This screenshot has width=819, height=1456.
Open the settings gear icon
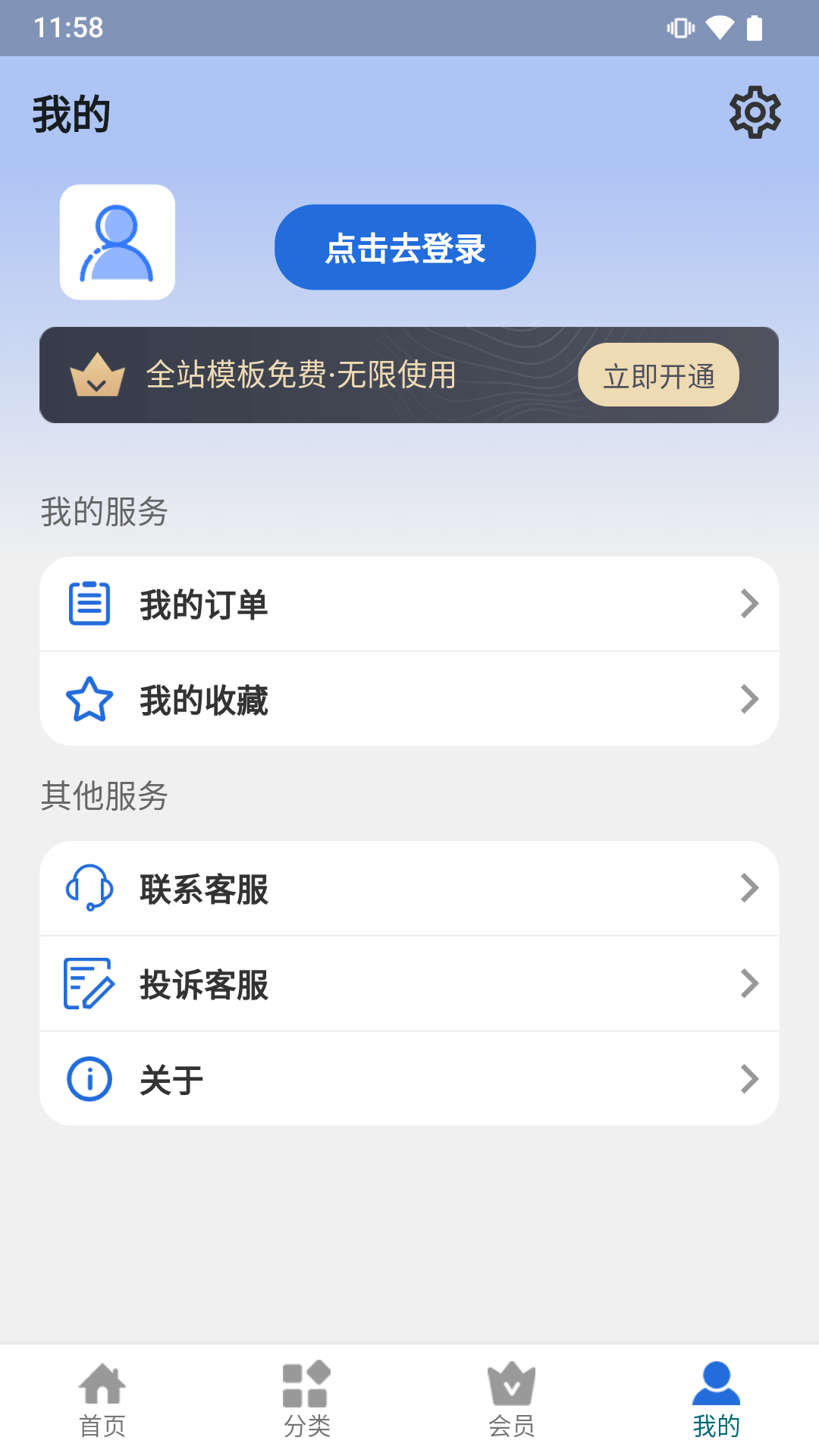coord(755,112)
